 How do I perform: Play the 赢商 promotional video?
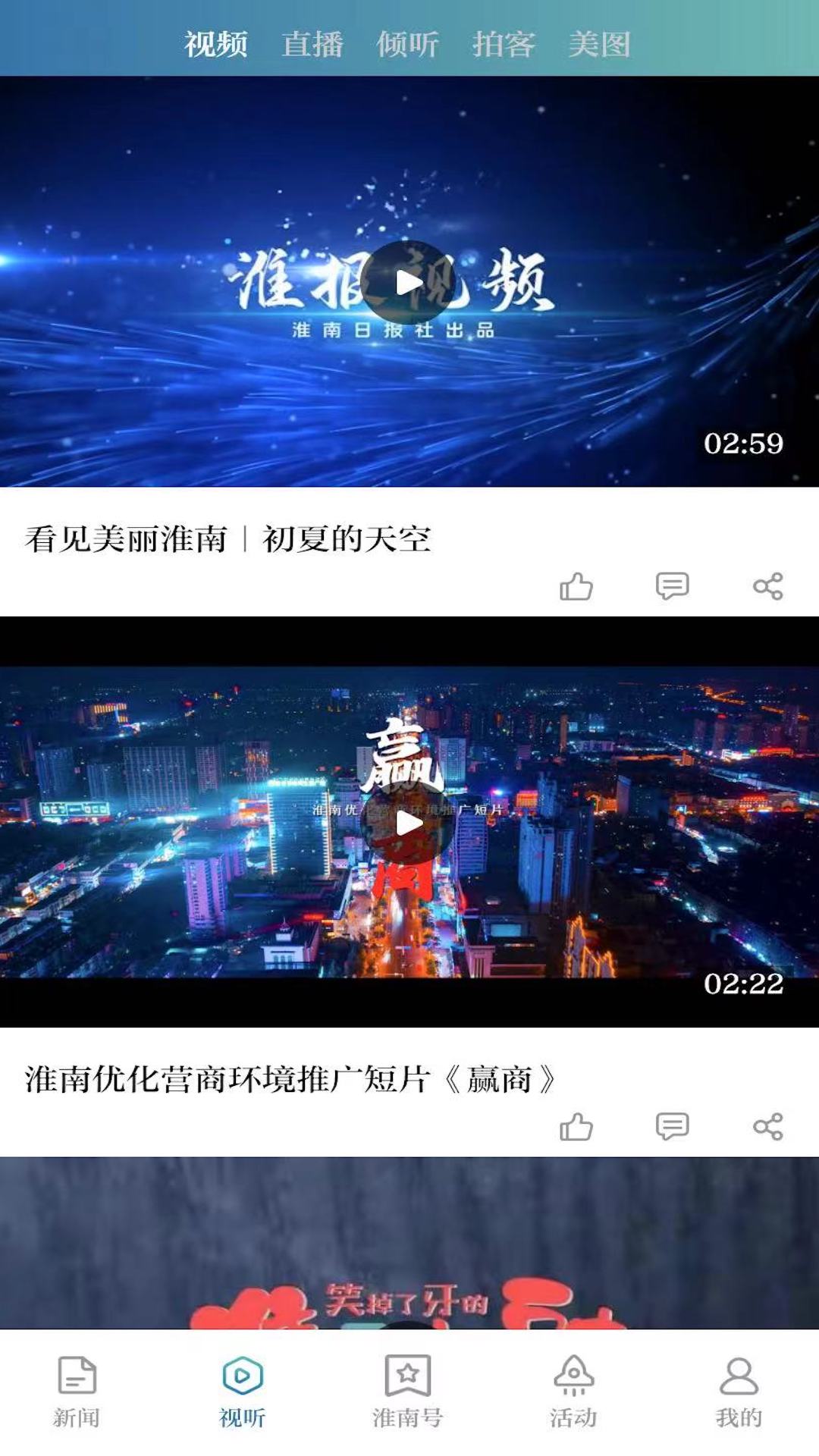tap(409, 824)
